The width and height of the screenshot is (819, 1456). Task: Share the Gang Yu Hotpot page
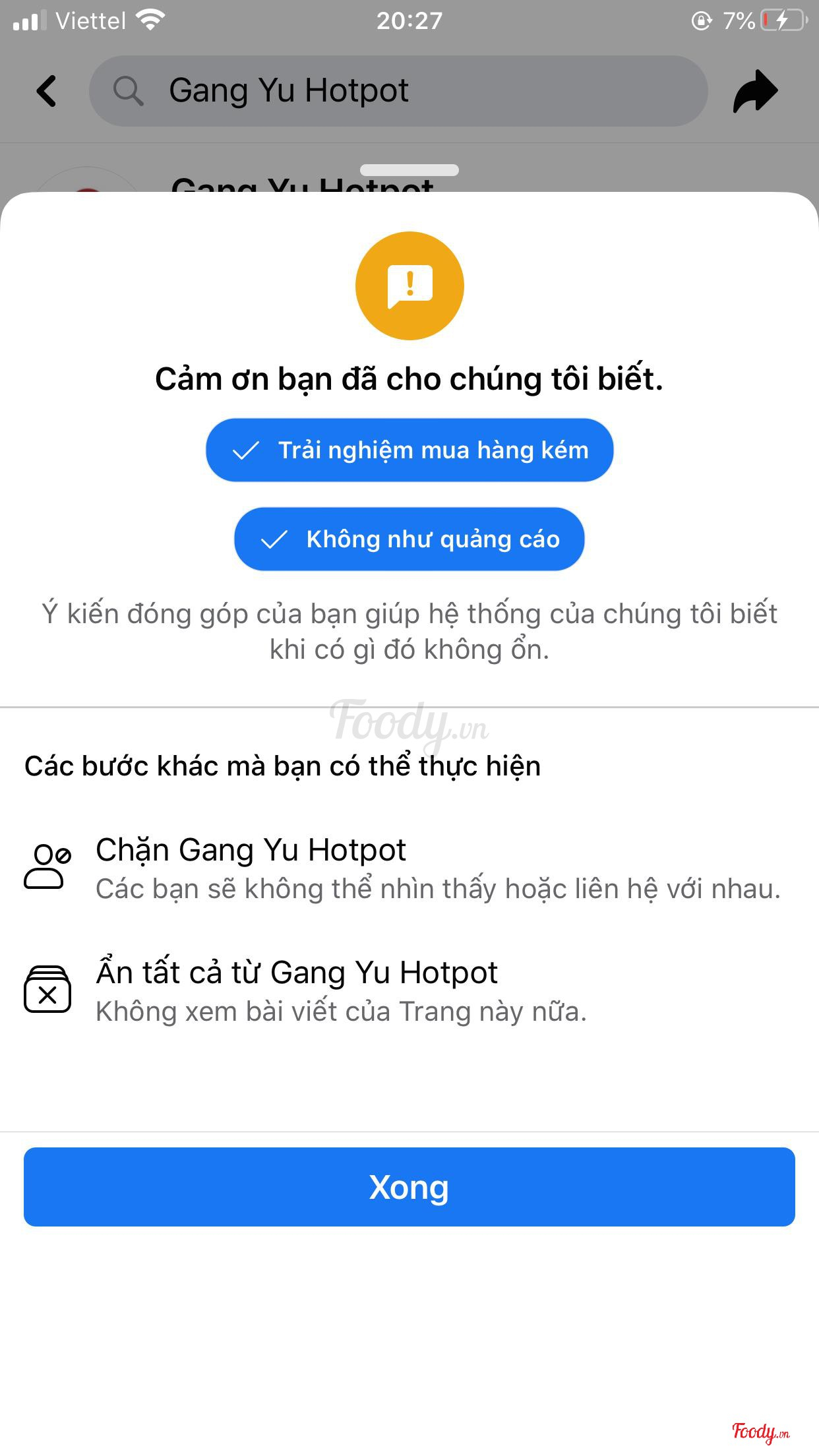coord(756,91)
